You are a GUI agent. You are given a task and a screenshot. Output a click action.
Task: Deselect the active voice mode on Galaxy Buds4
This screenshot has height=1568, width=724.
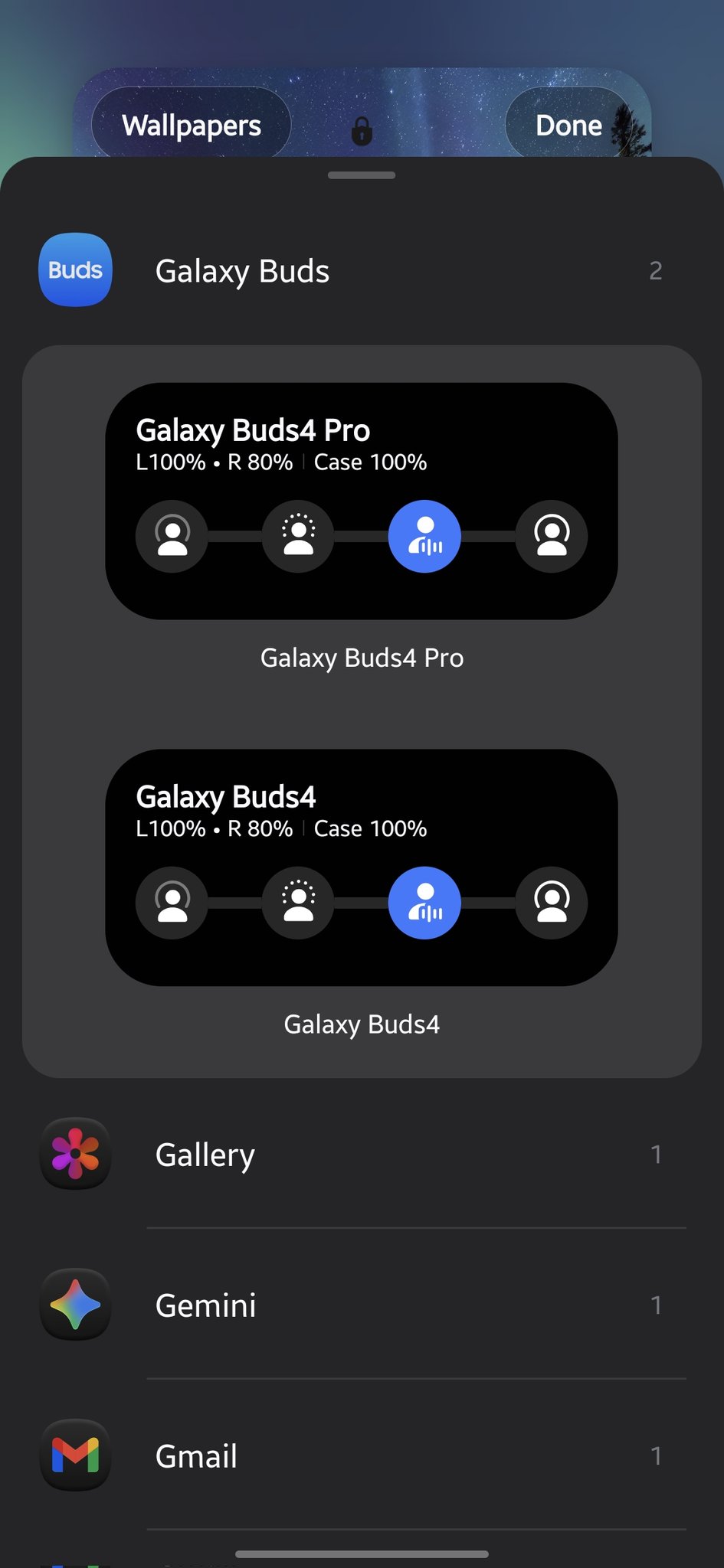coord(426,903)
